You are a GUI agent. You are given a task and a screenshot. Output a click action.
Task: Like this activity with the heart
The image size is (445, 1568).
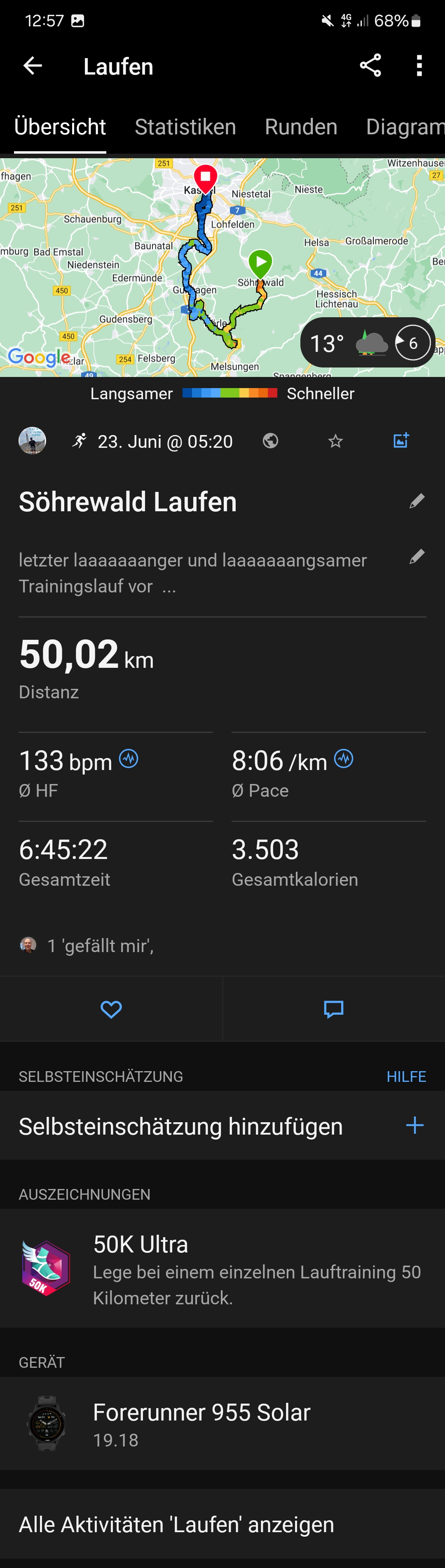[x=111, y=1009]
